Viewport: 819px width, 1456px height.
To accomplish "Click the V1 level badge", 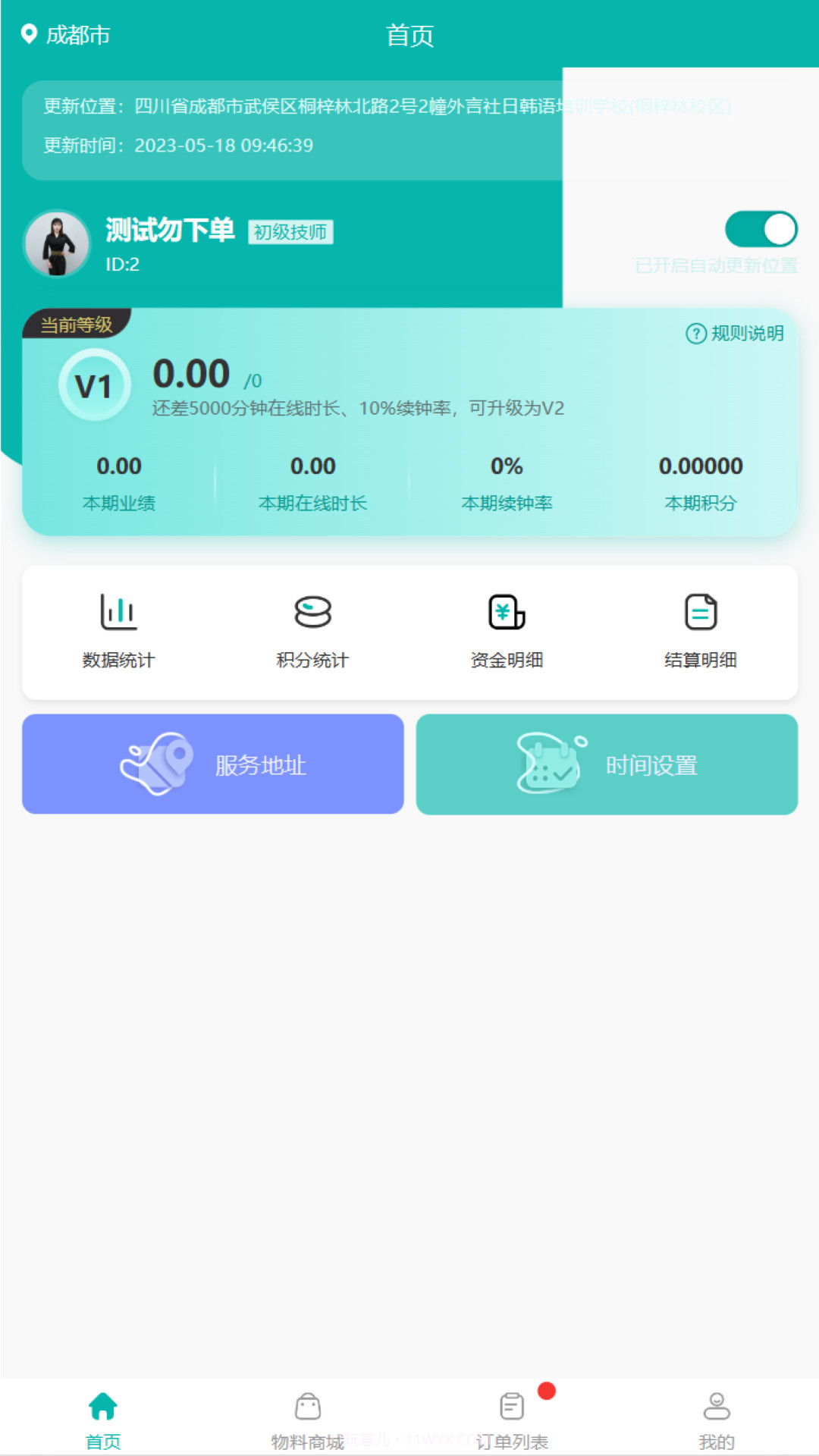I will 95,384.
